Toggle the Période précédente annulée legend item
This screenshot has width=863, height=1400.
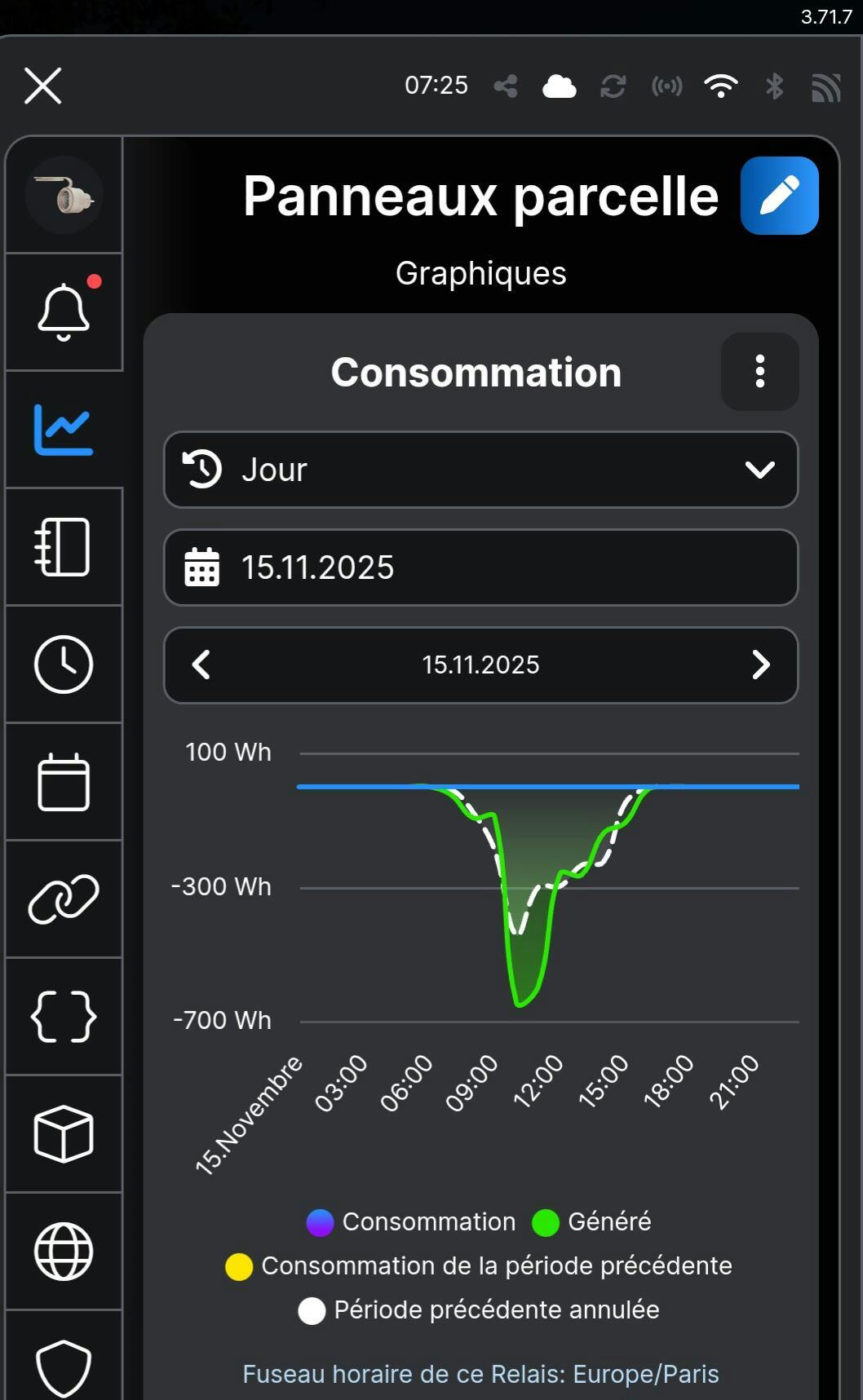click(x=481, y=1310)
